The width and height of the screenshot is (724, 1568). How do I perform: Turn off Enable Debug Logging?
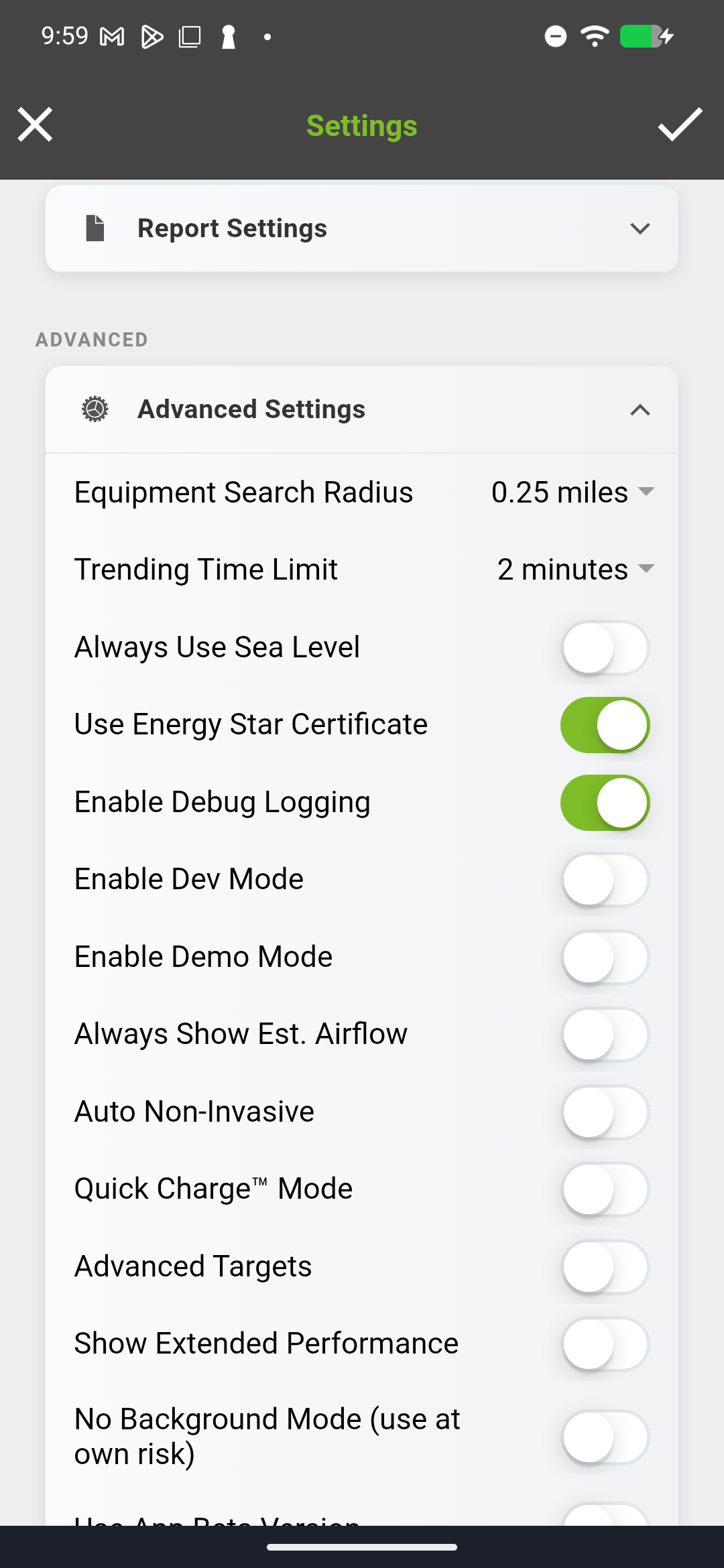(x=604, y=802)
